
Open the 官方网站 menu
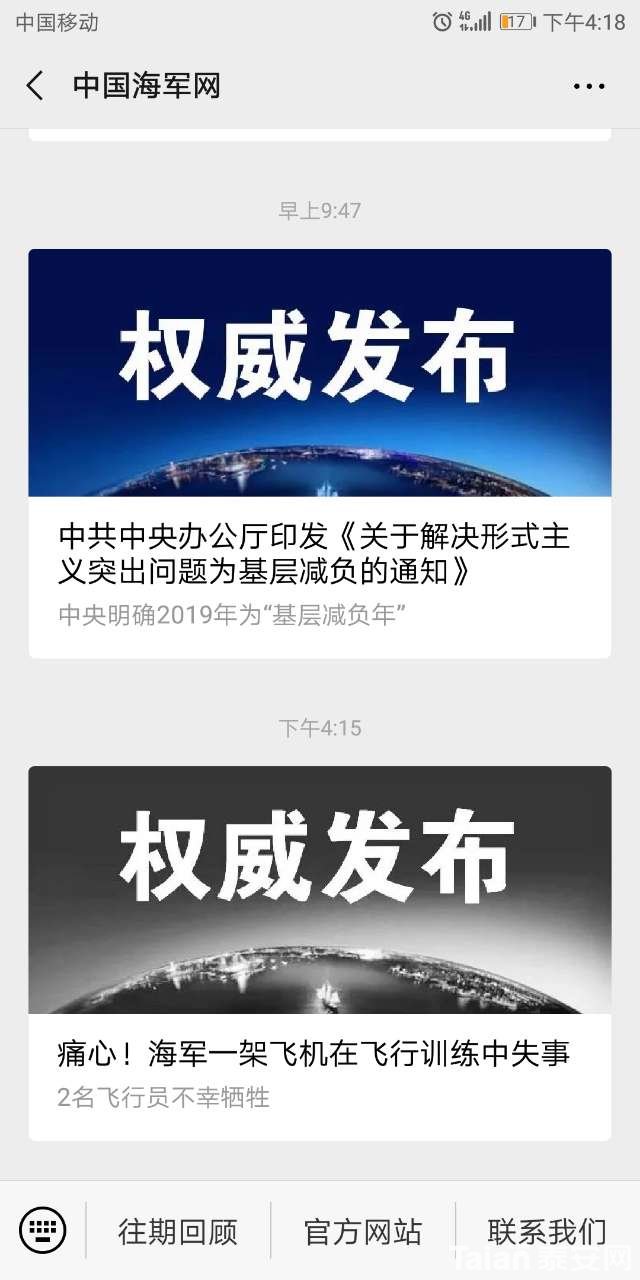(x=363, y=1231)
